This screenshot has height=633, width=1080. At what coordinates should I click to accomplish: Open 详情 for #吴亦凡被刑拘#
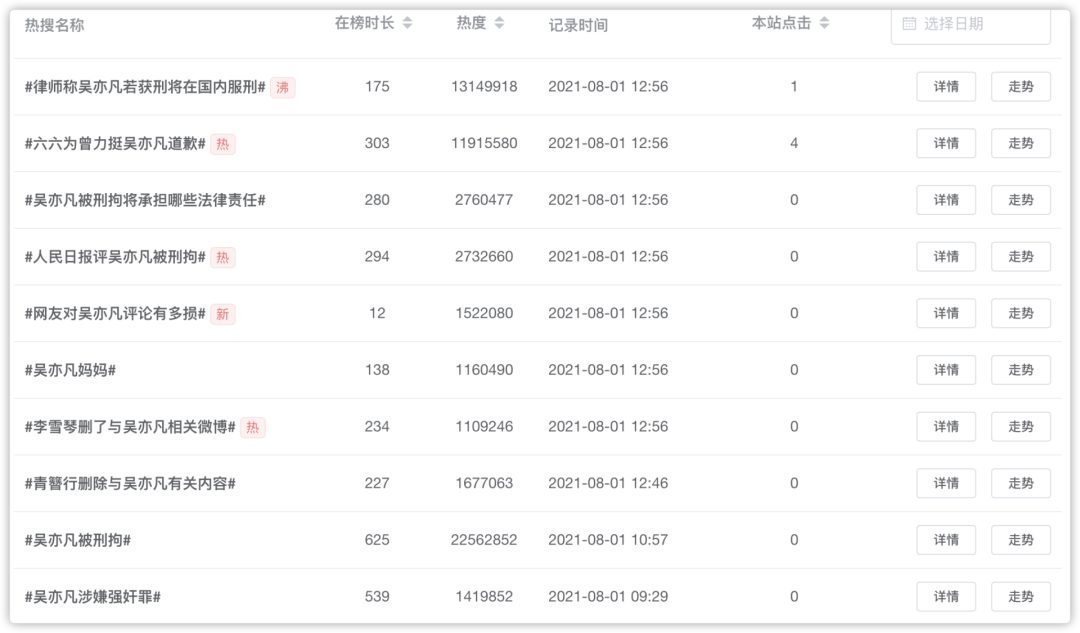click(945, 540)
